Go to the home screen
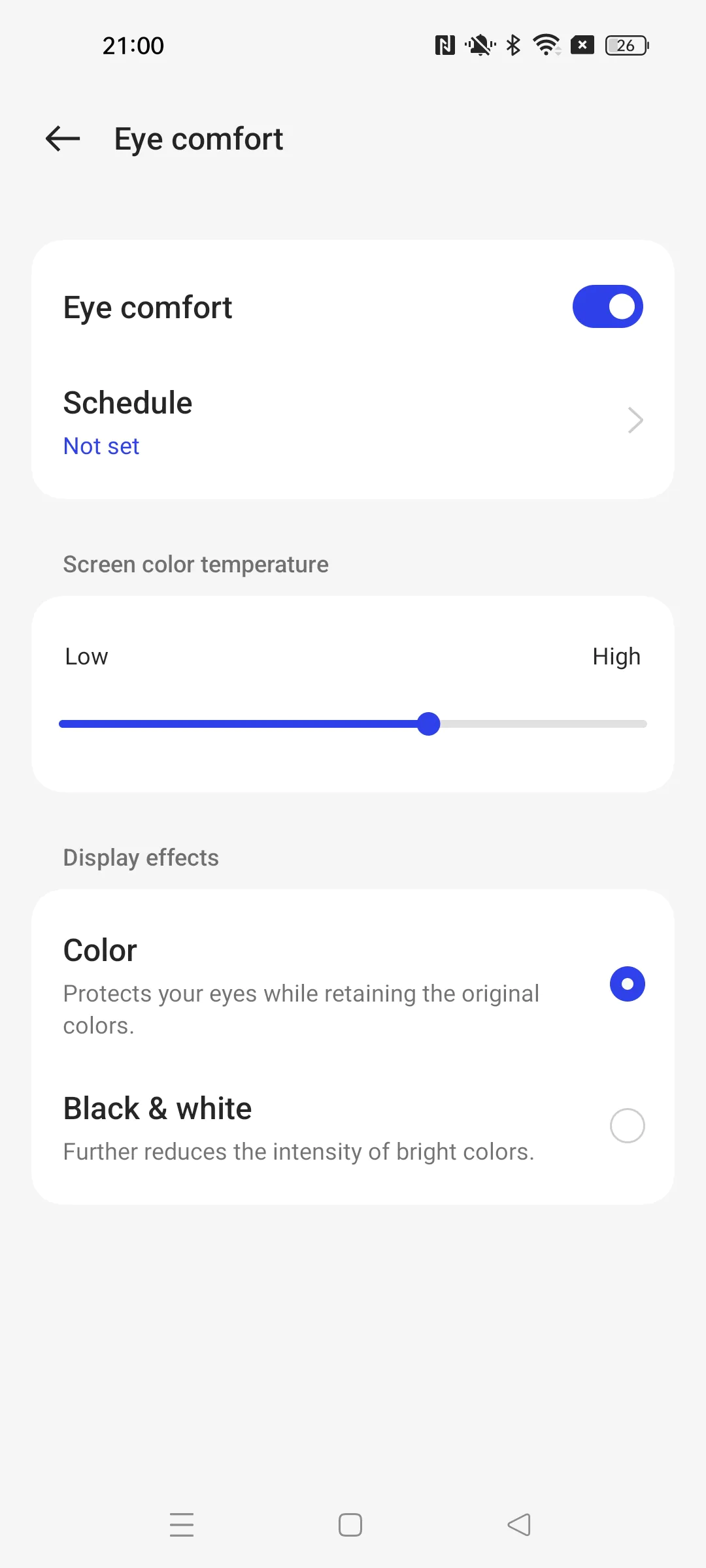Viewport: 706px width, 1568px height. click(x=350, y=1525)
